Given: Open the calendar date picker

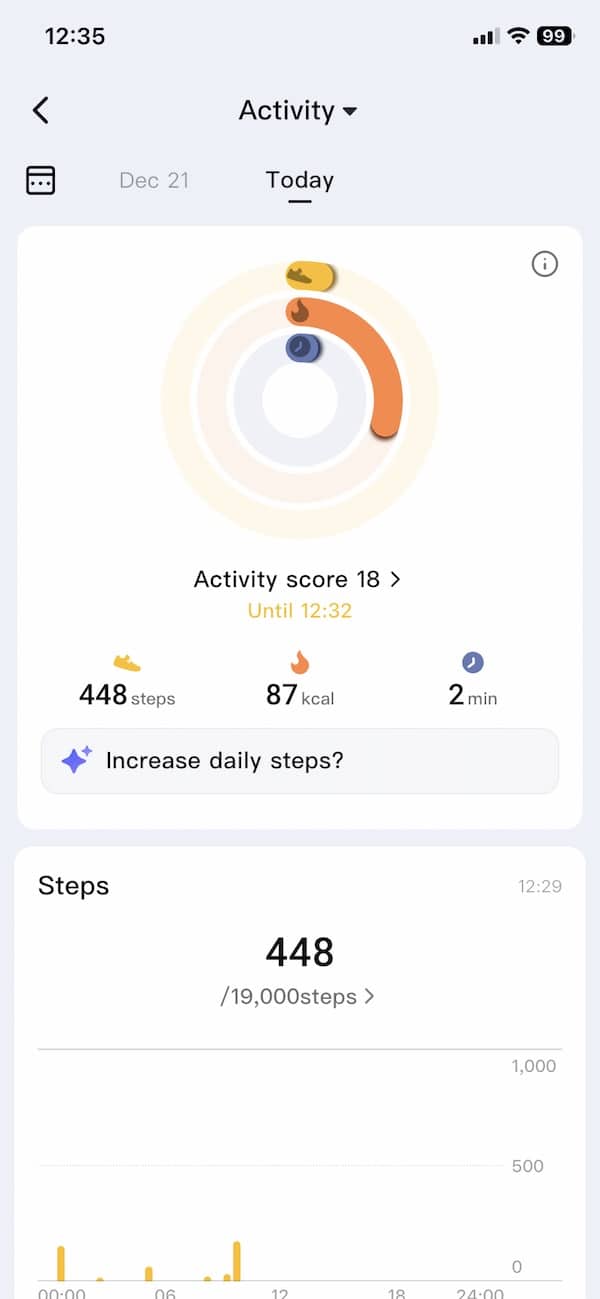Looking at the screenshot, I should (40, 180).
